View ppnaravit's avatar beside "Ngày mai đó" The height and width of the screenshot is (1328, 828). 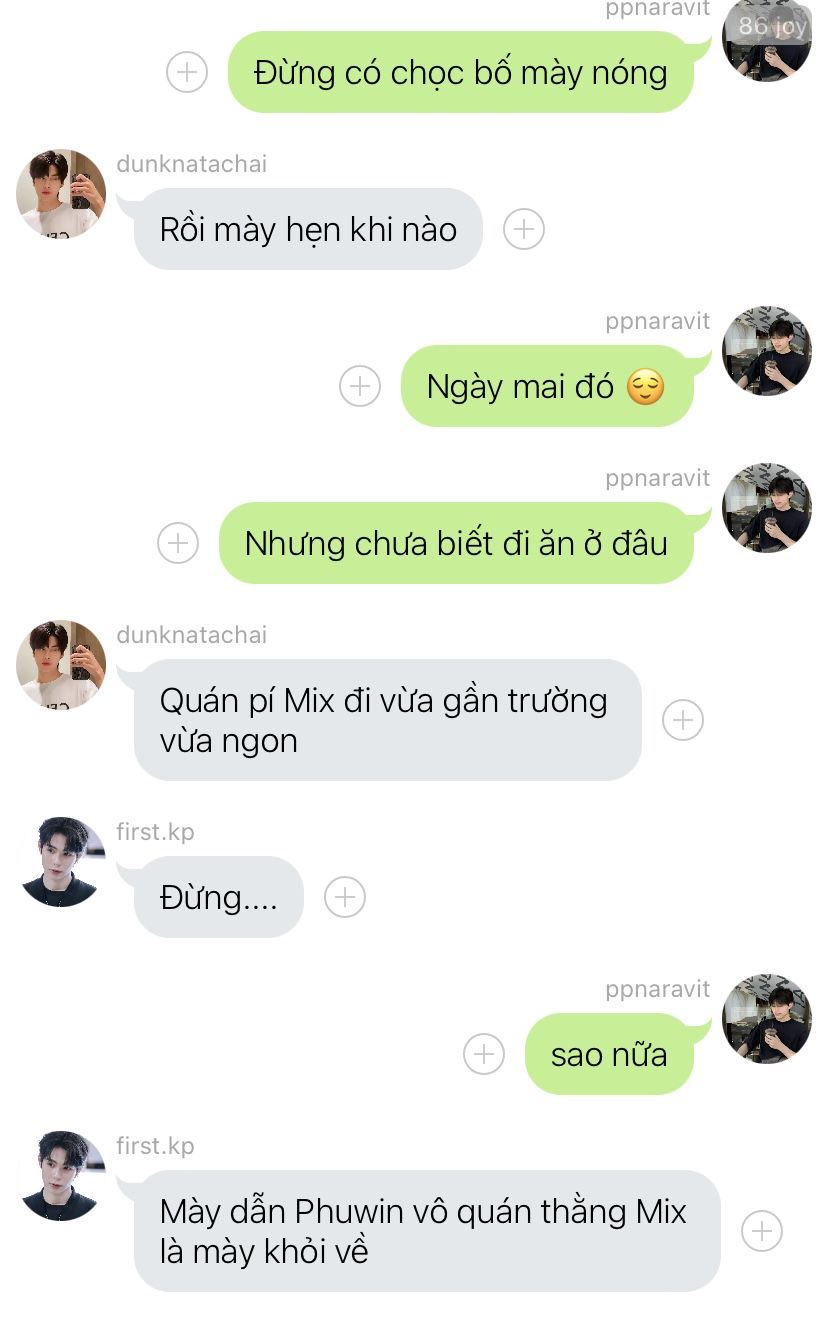pos(767,351)
